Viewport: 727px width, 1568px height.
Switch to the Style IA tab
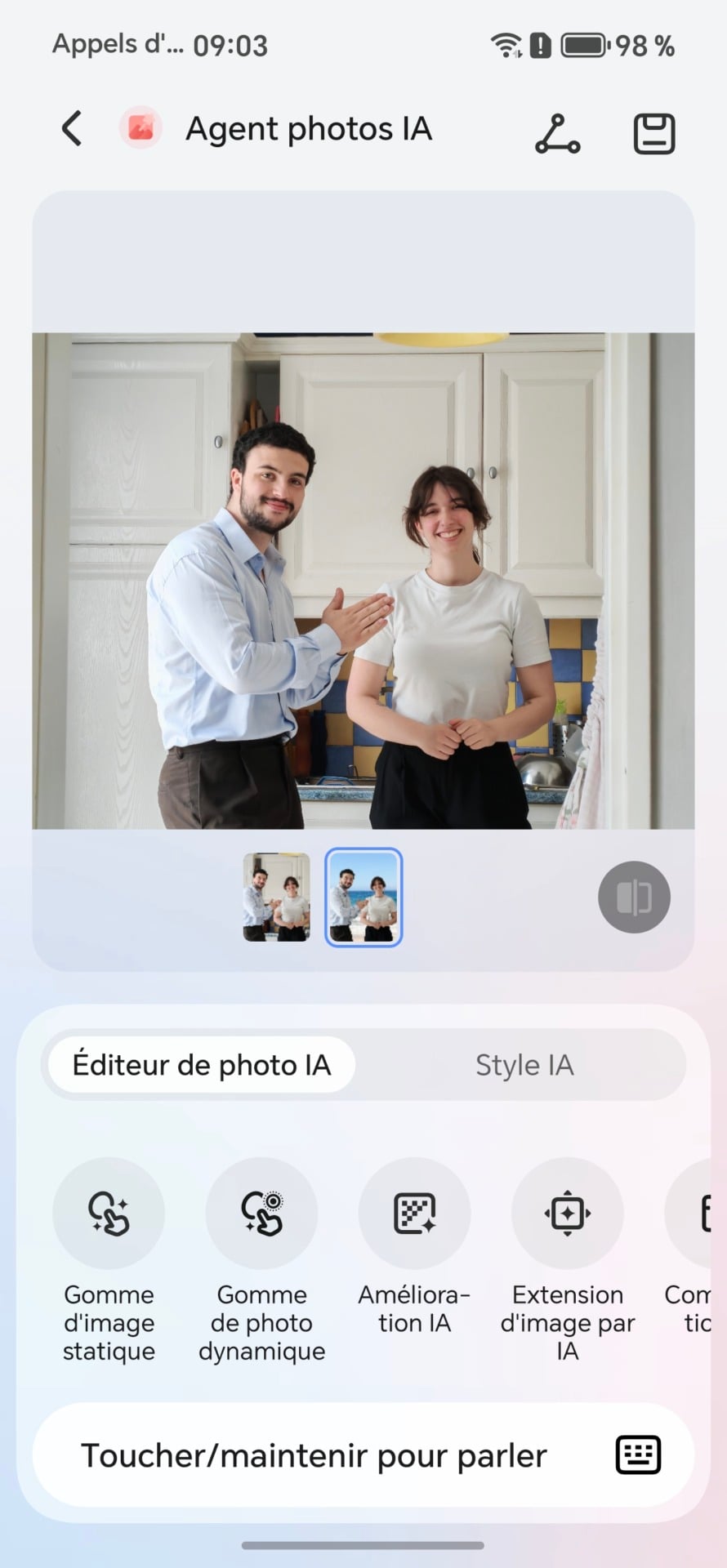point(524,1065)
